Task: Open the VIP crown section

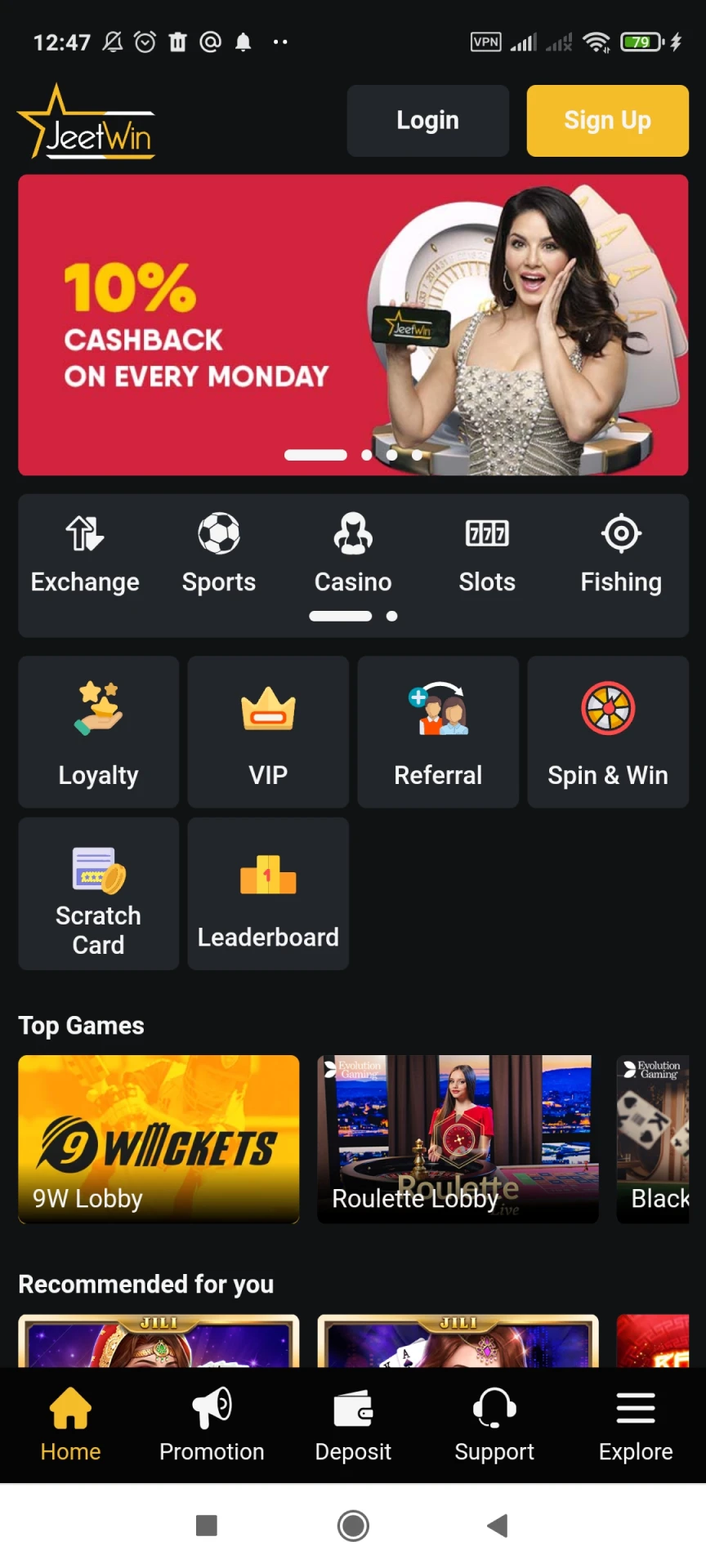Action: [x=268, y=732]
